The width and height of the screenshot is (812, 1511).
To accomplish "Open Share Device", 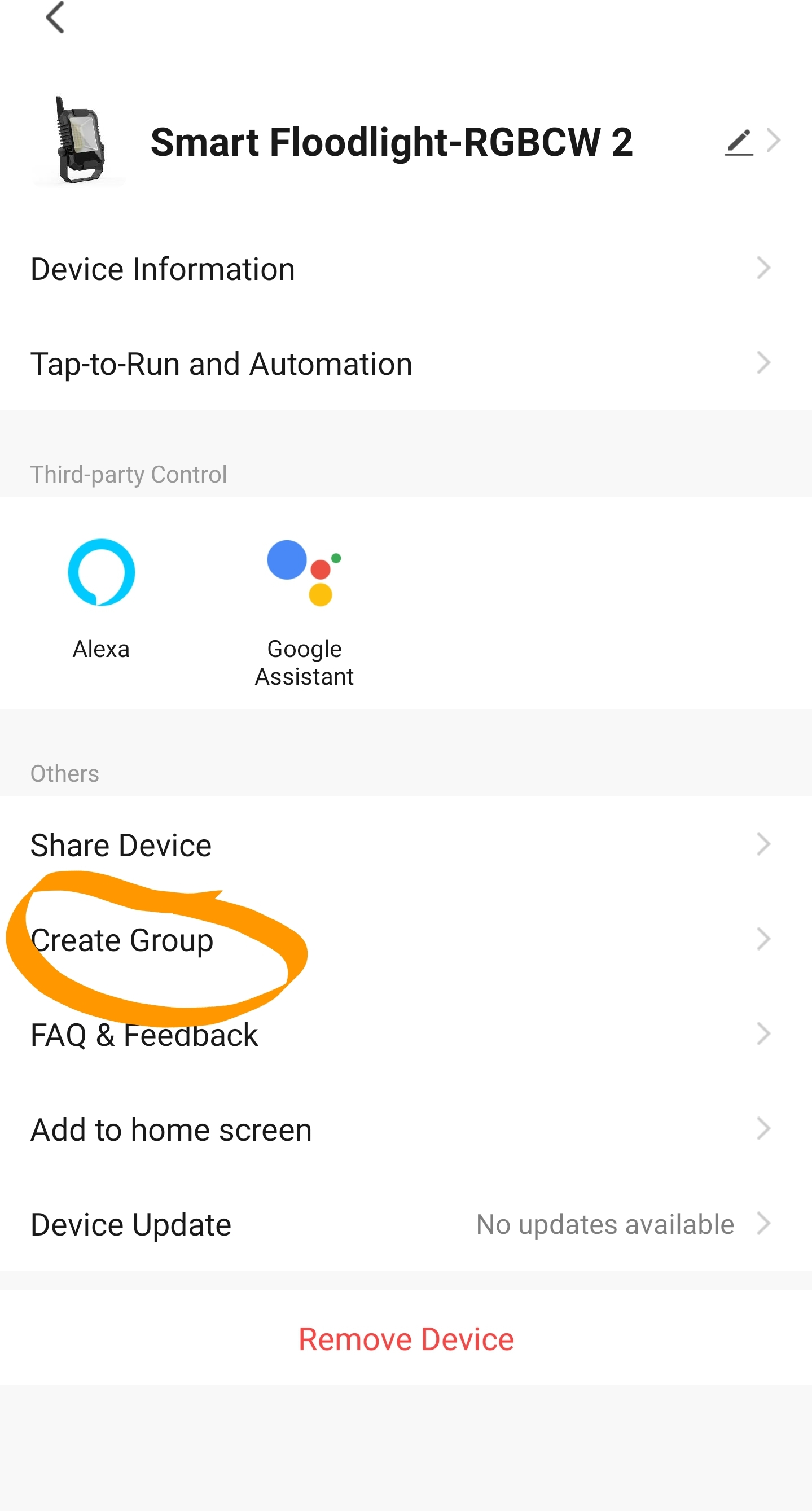I will pos(405,845).
